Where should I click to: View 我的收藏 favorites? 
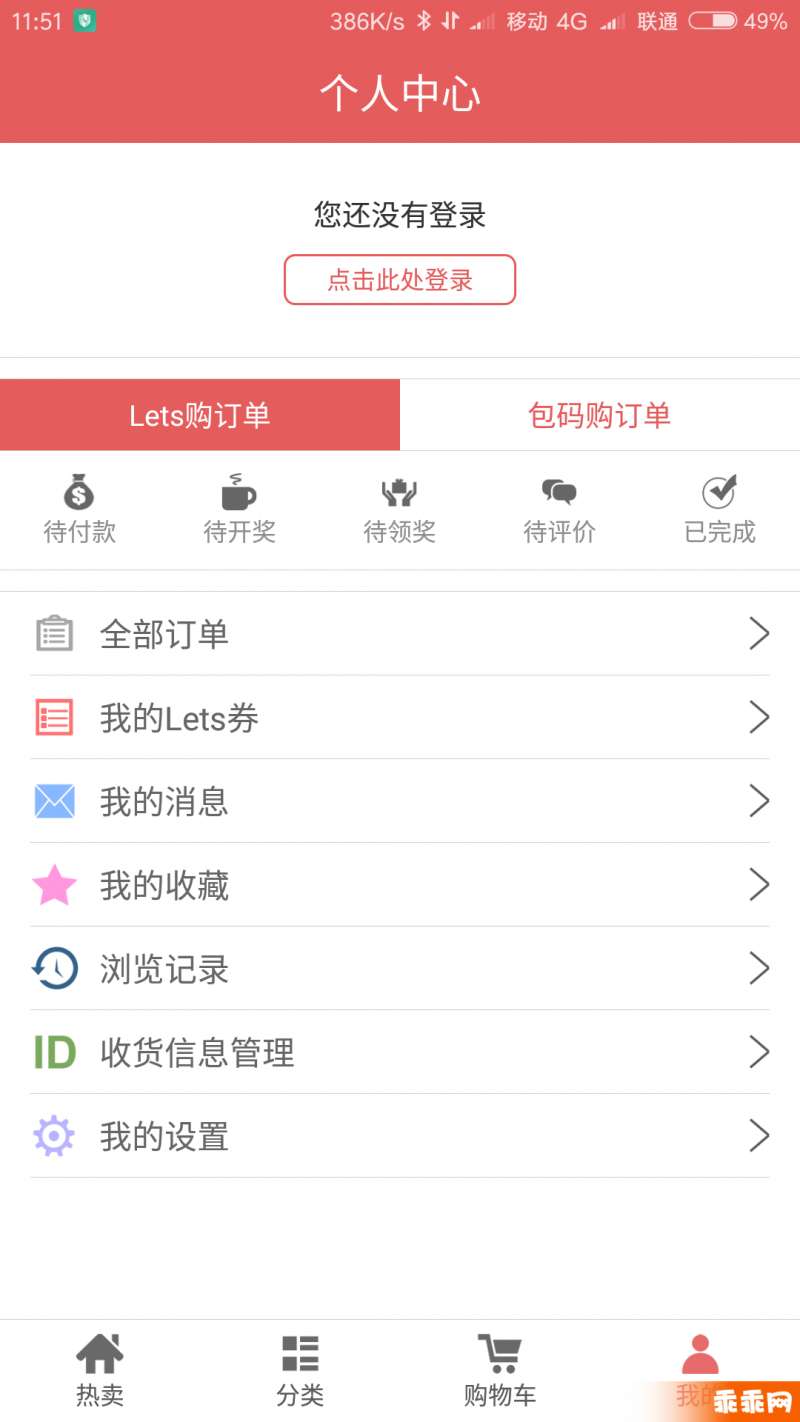pos(400,886)
